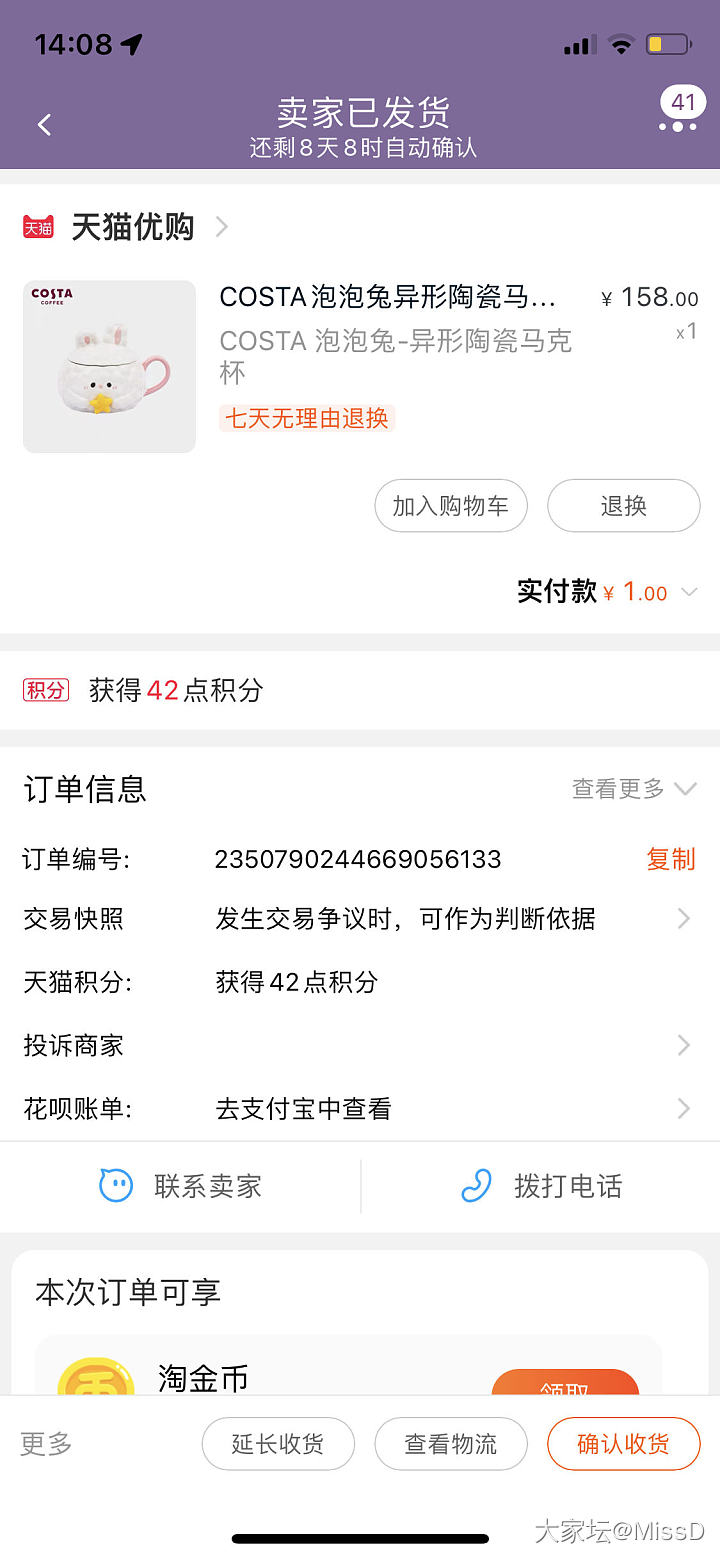Expand the 实付款 payment details
The image size is (720, 1559).
coord(688,593)
